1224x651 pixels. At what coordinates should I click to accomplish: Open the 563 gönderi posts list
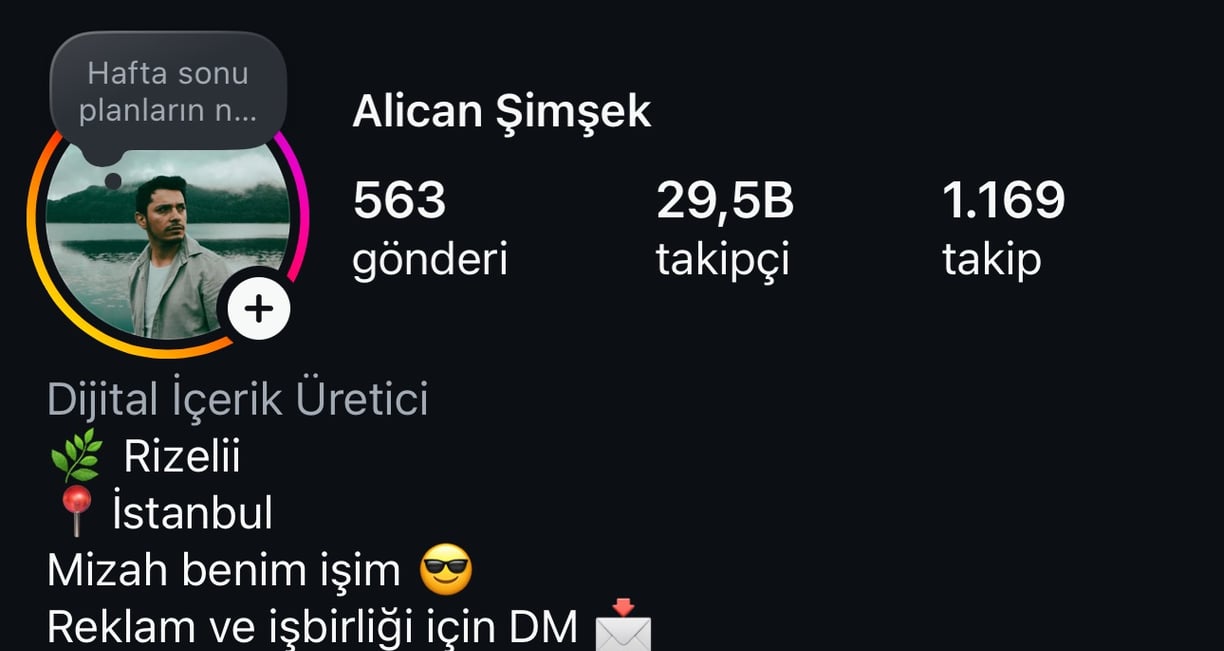tap(429, 229)
